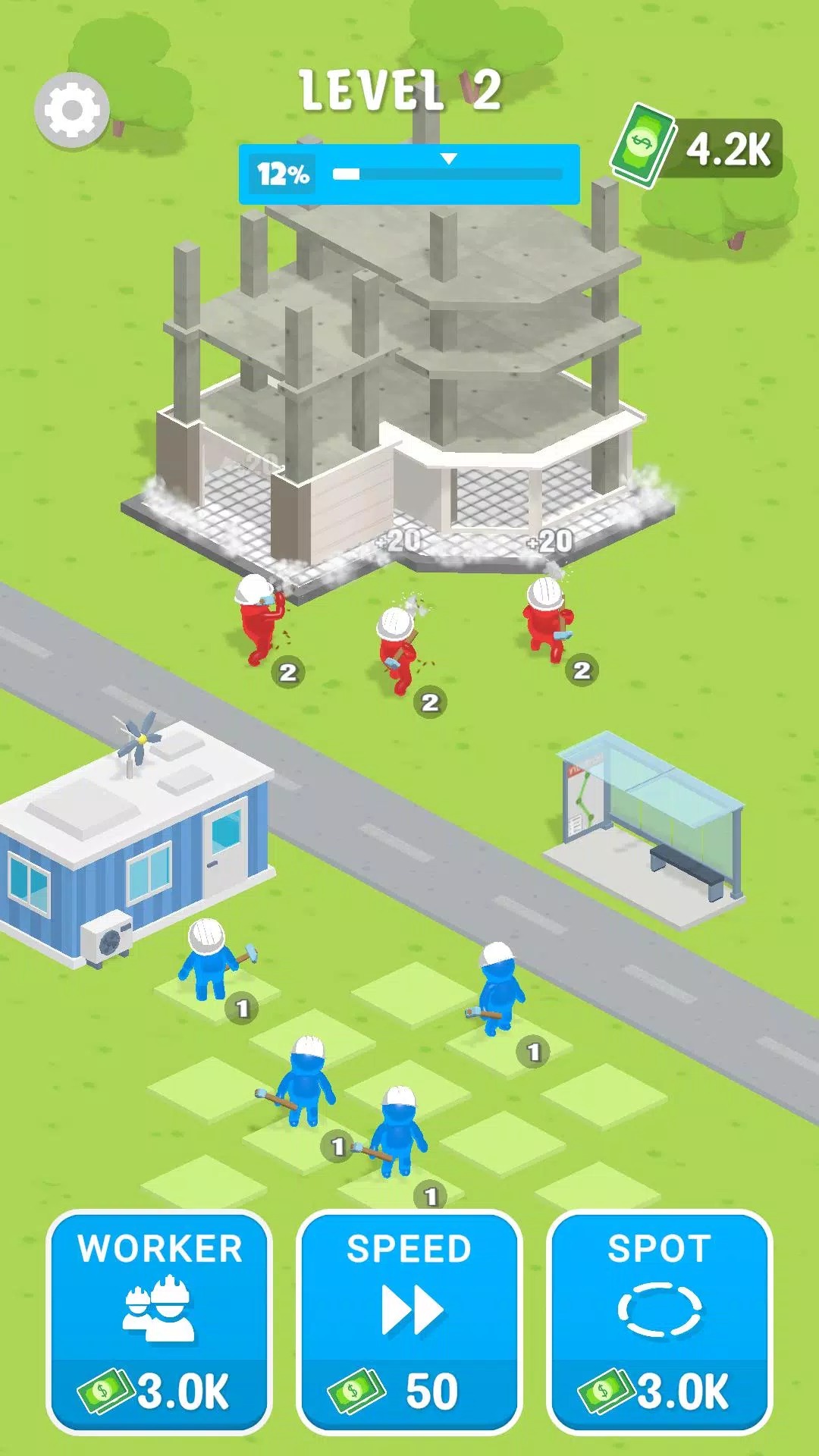Switch to the SPOT upgrade tab
The image size is (819, 1456).
(662, 1250)
